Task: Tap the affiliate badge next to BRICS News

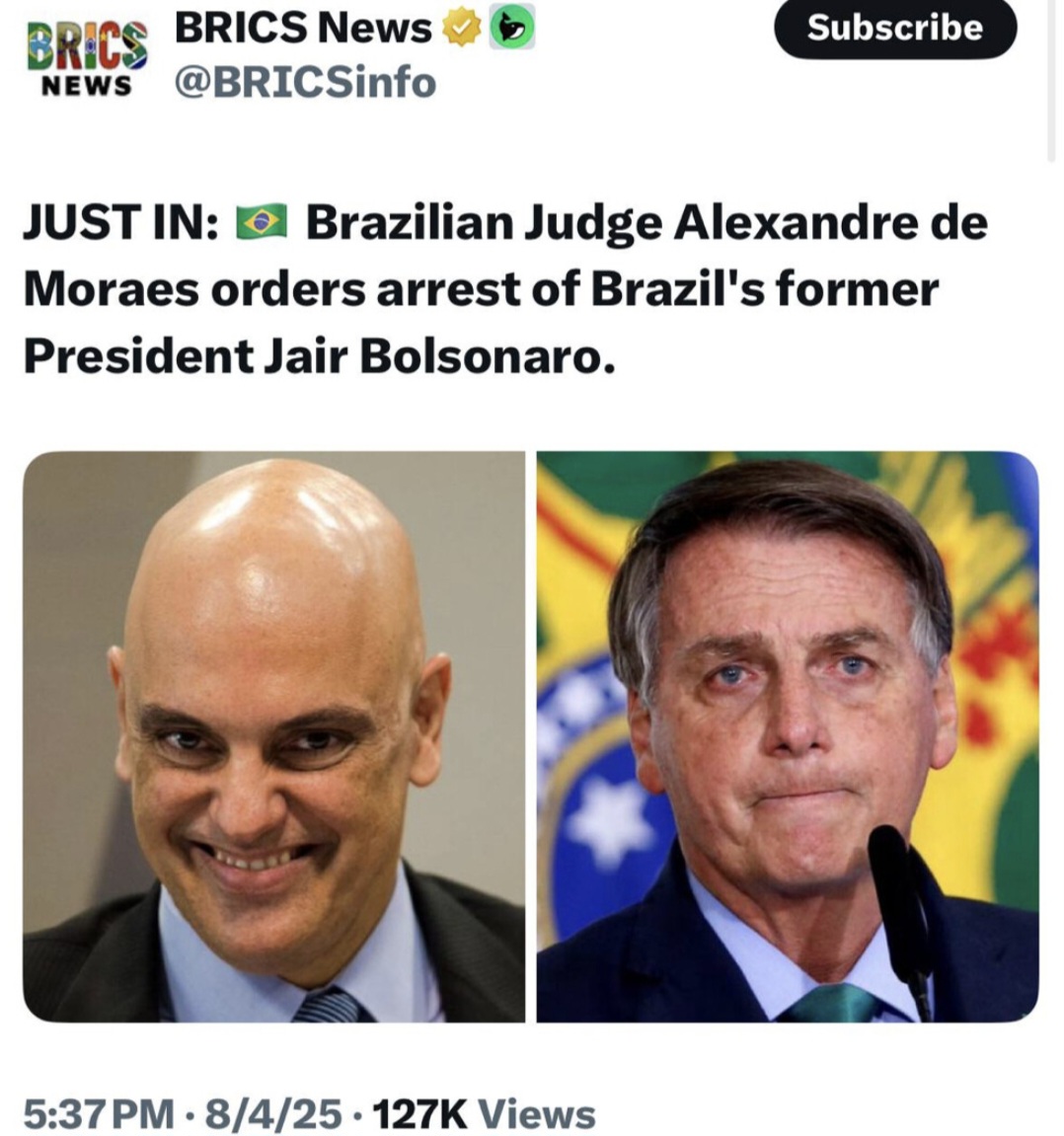Action: coord(512,29)
